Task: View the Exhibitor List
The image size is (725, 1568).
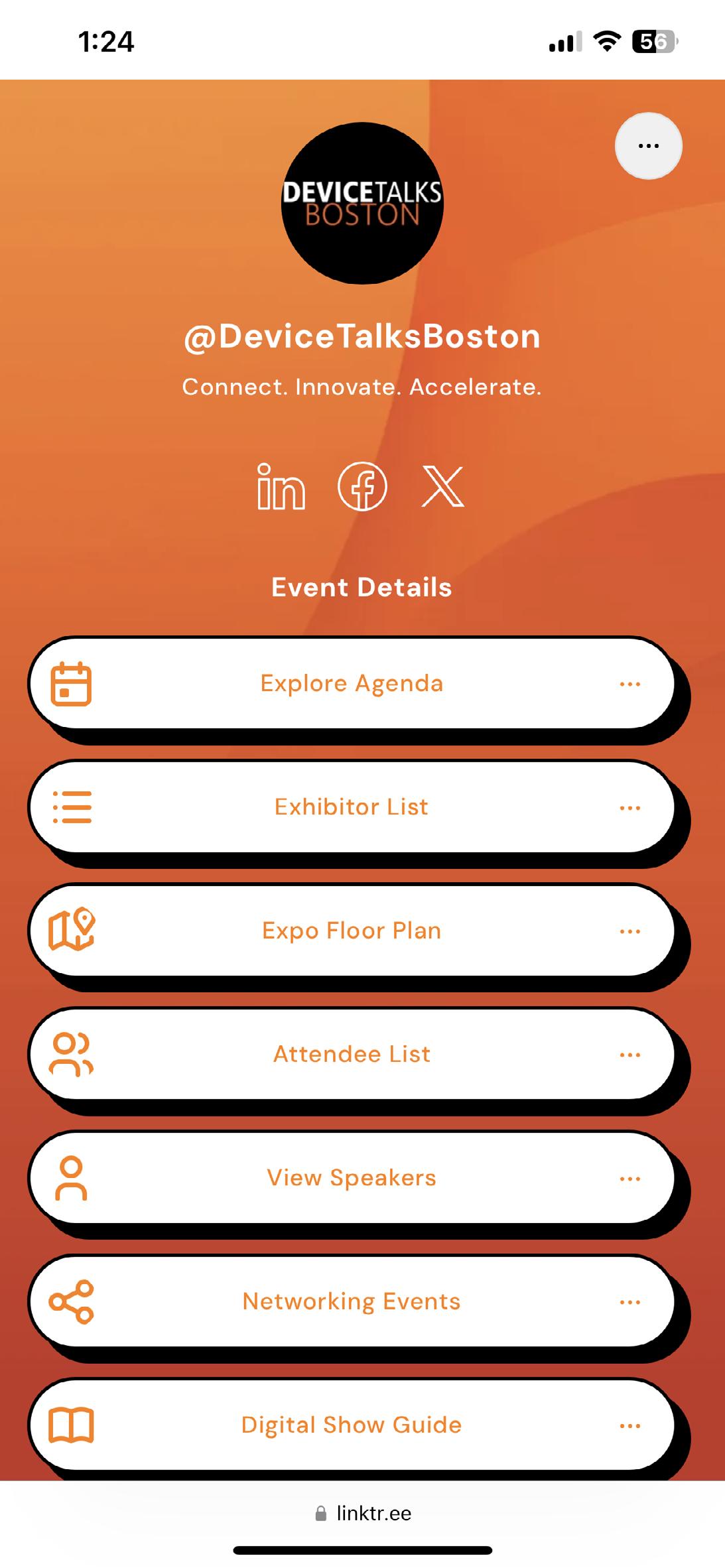Action: [351, 807]
